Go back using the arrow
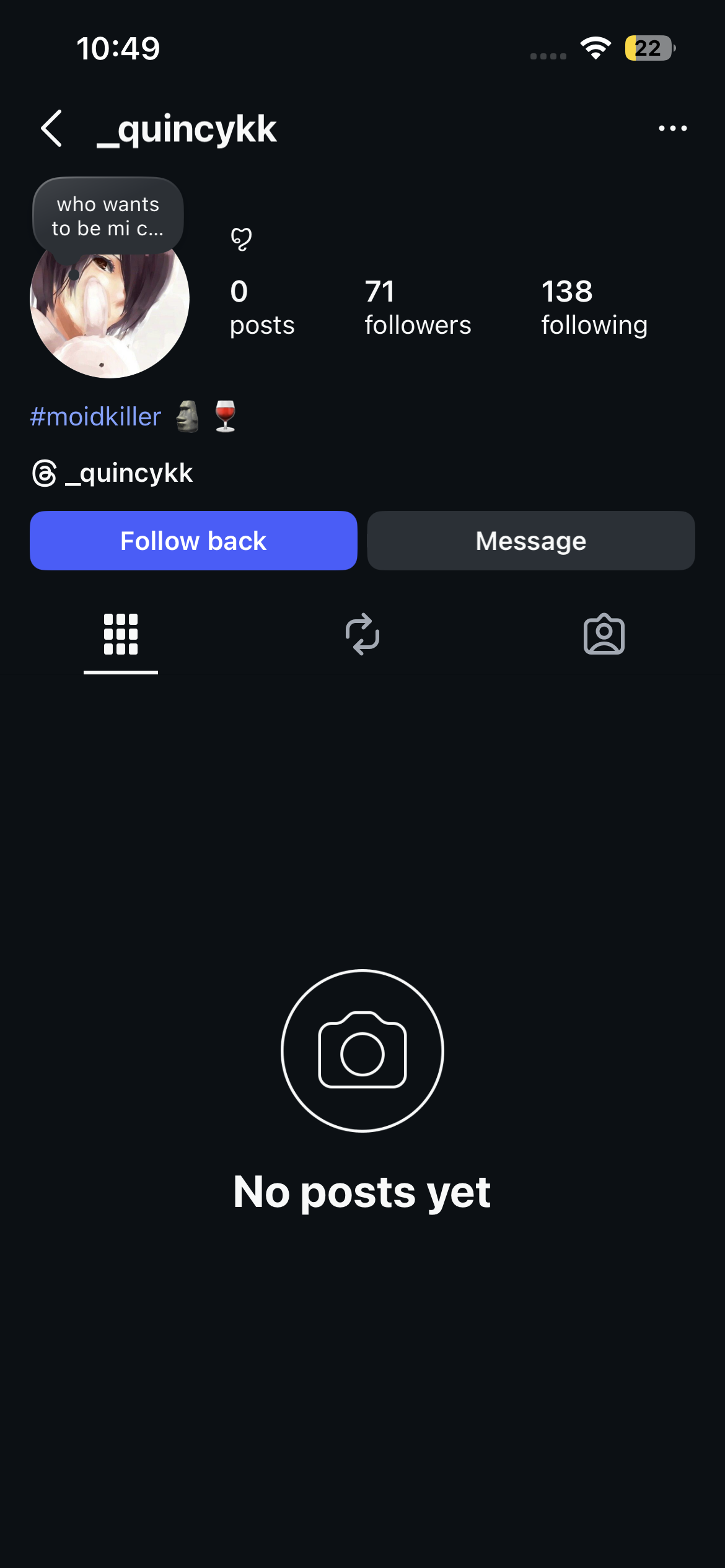The image size is (725, 1568). 52,129
